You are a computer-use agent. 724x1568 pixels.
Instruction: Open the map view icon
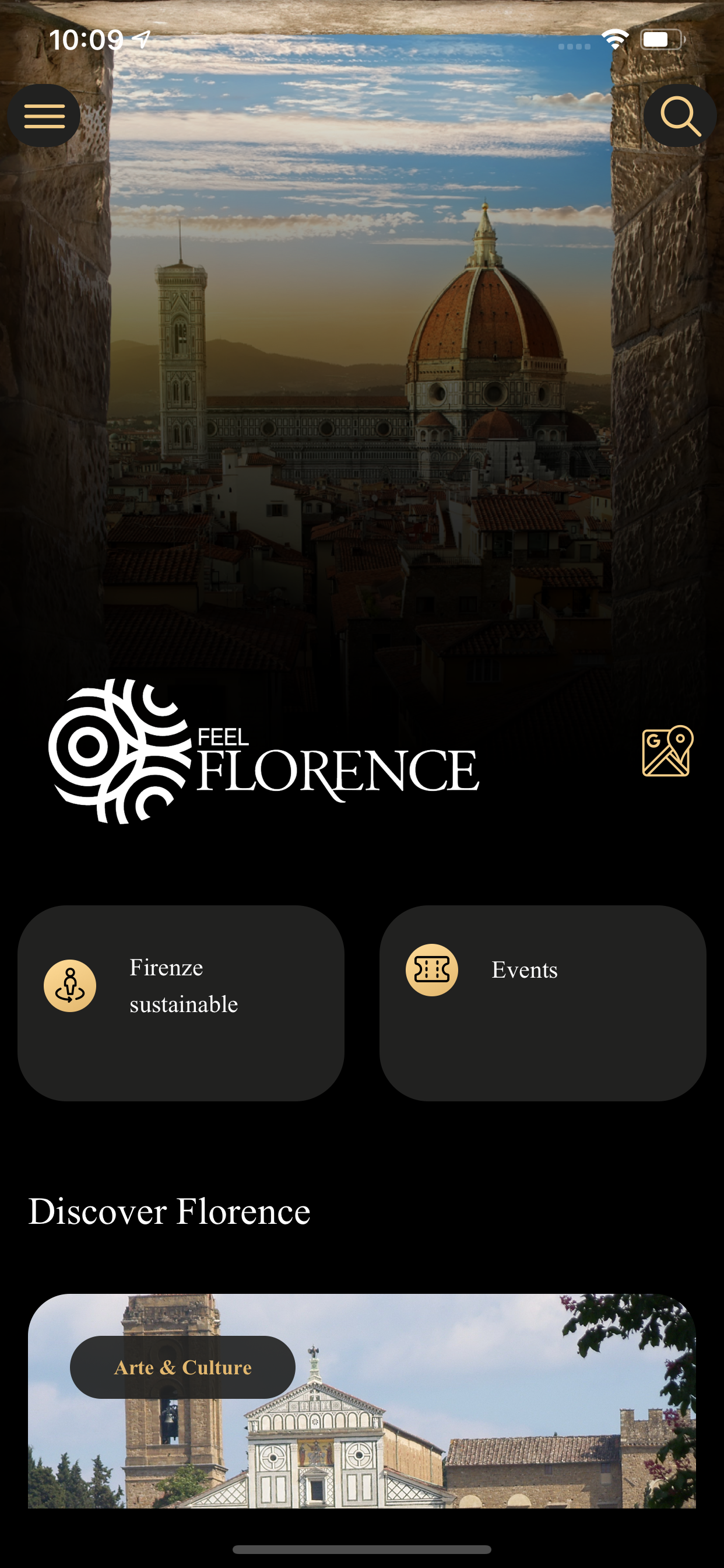(667, 751)
